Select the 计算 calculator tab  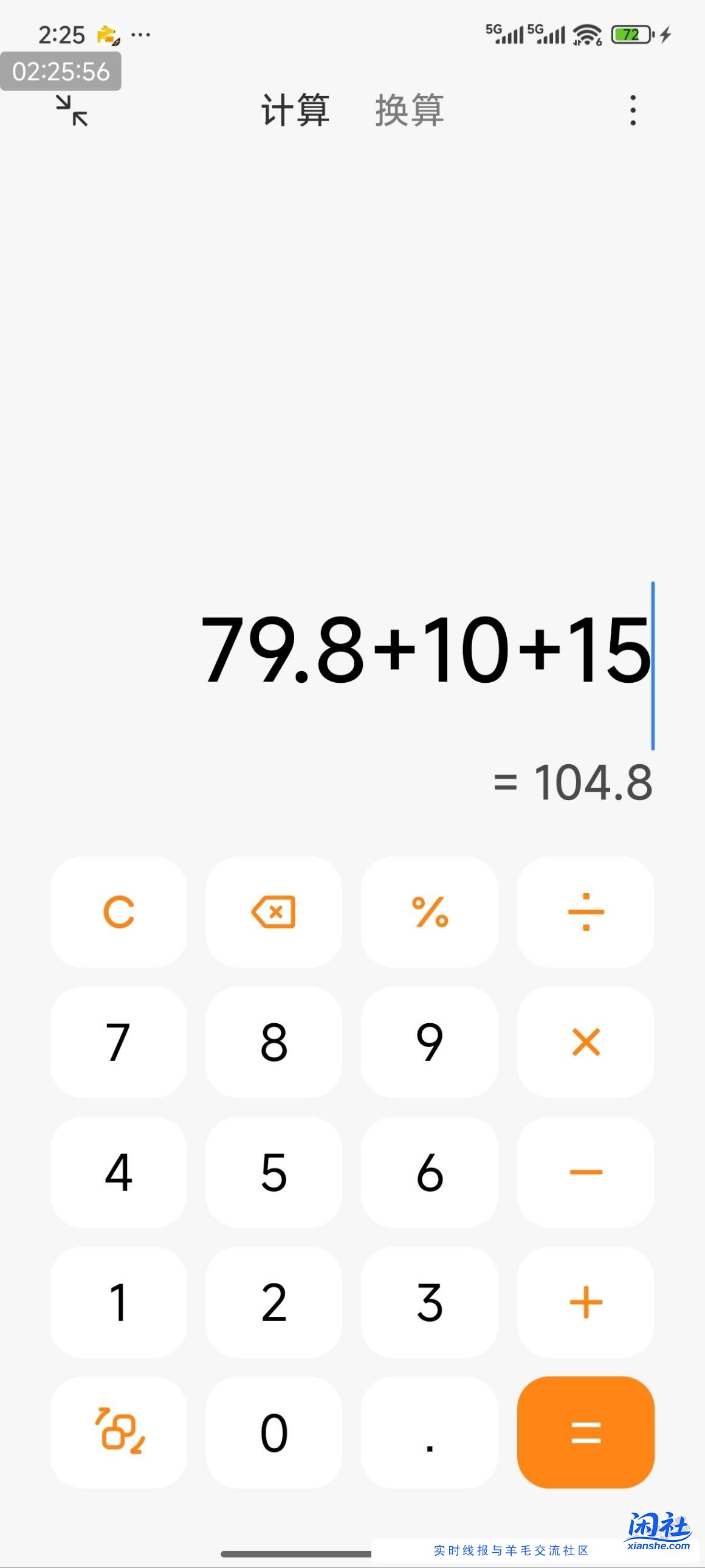(x=295, y=110)
